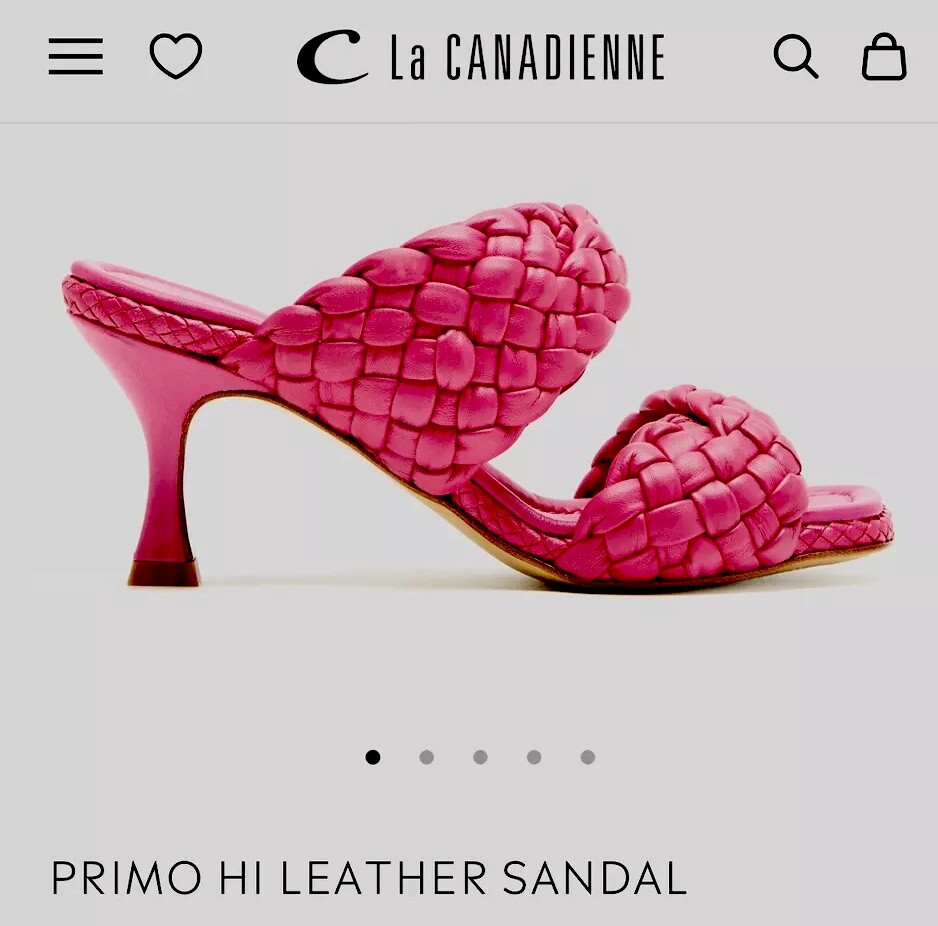Open the pink braided sandal photo

tap(478, 400)
